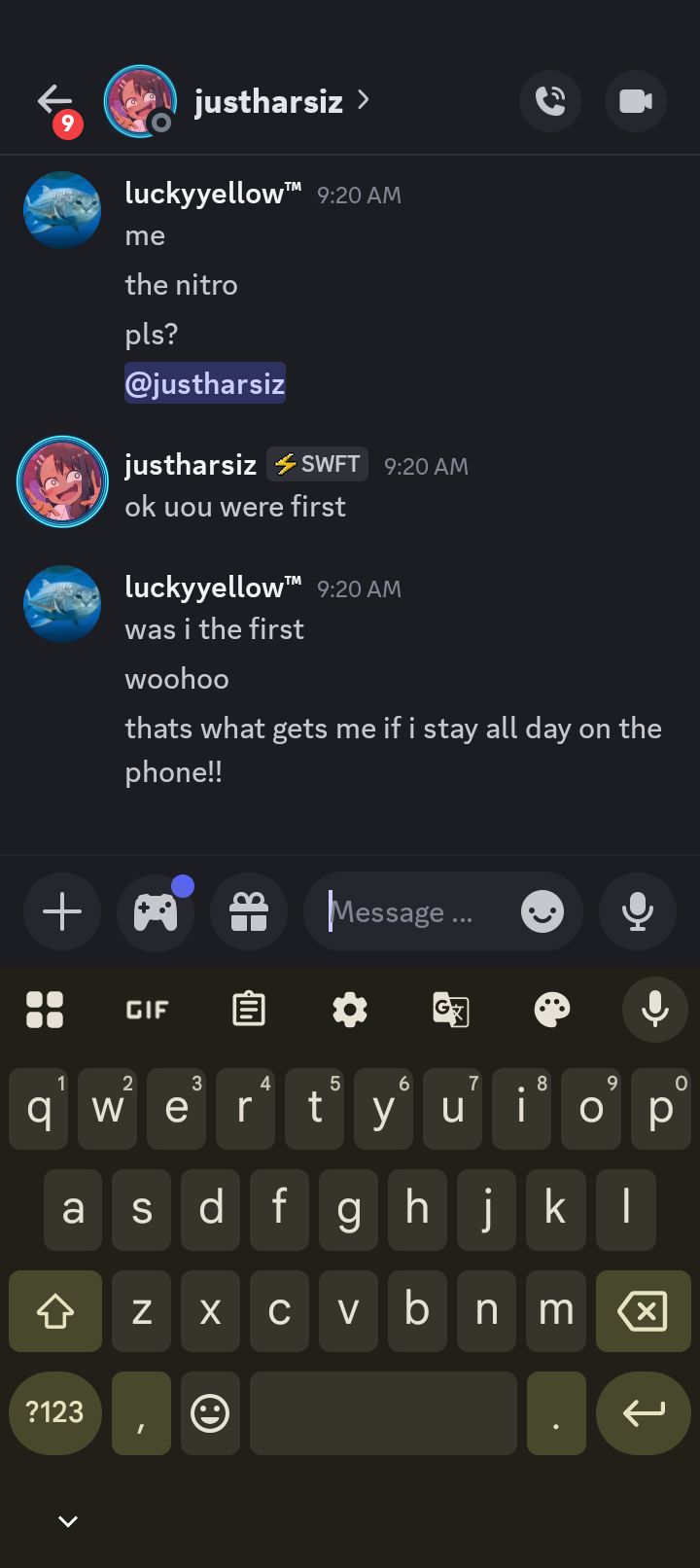700x1568 pixels.
Task: Open the keyboard theme palette
Action: click(x=552, y=1010)
